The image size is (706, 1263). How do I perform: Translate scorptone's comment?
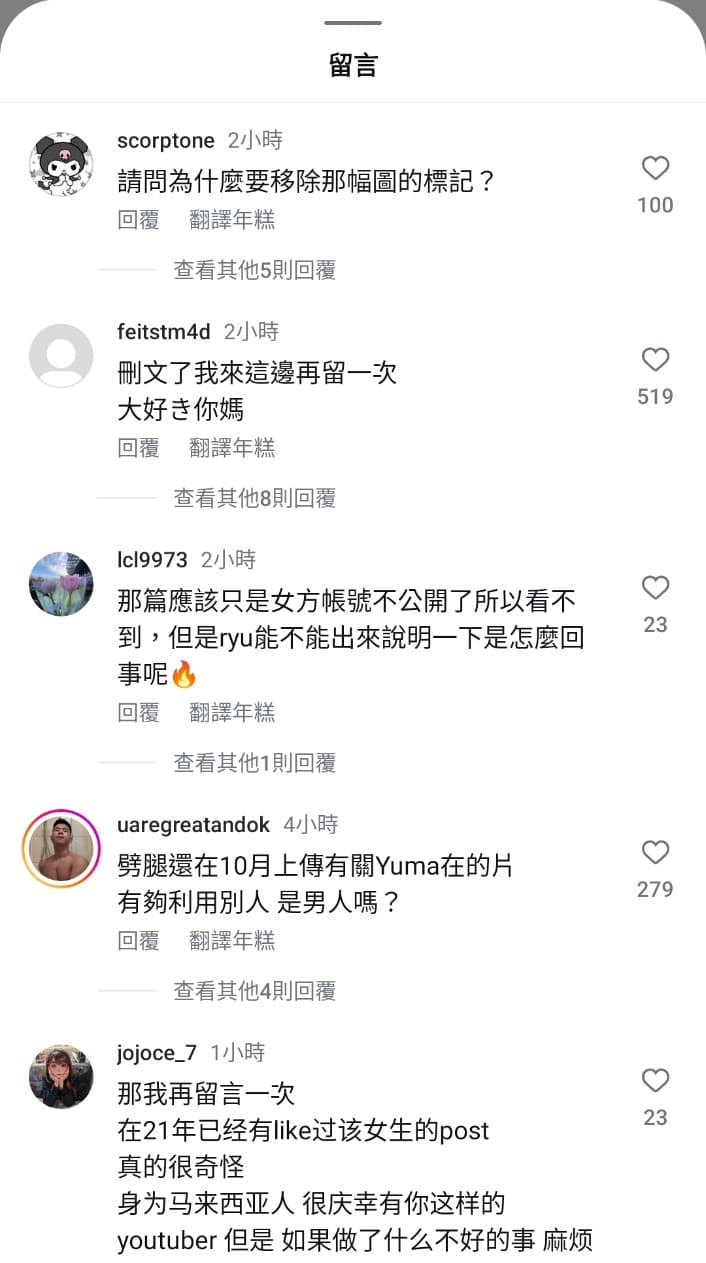232,220
